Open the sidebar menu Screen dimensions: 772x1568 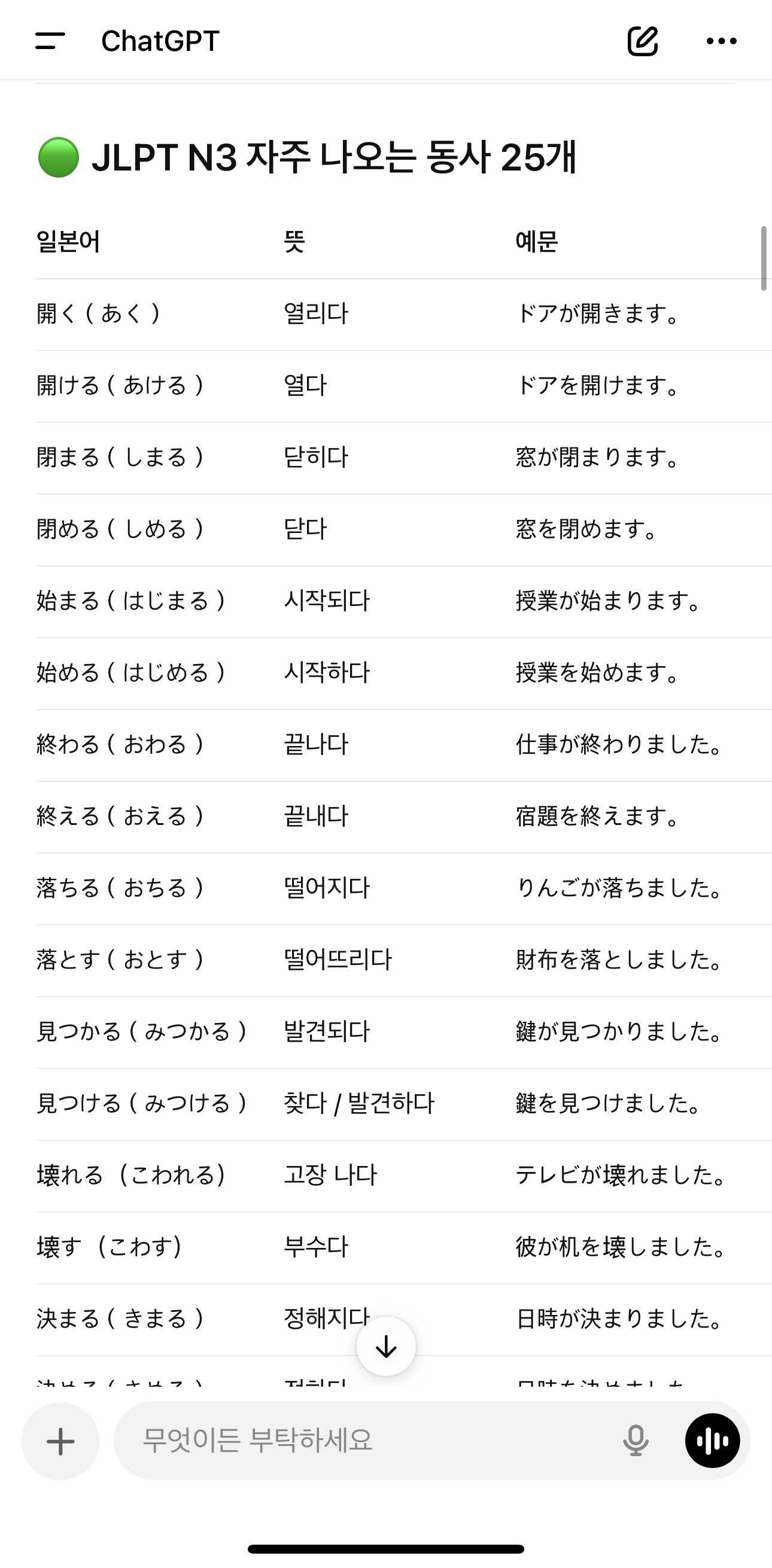(x=50, y=41)
